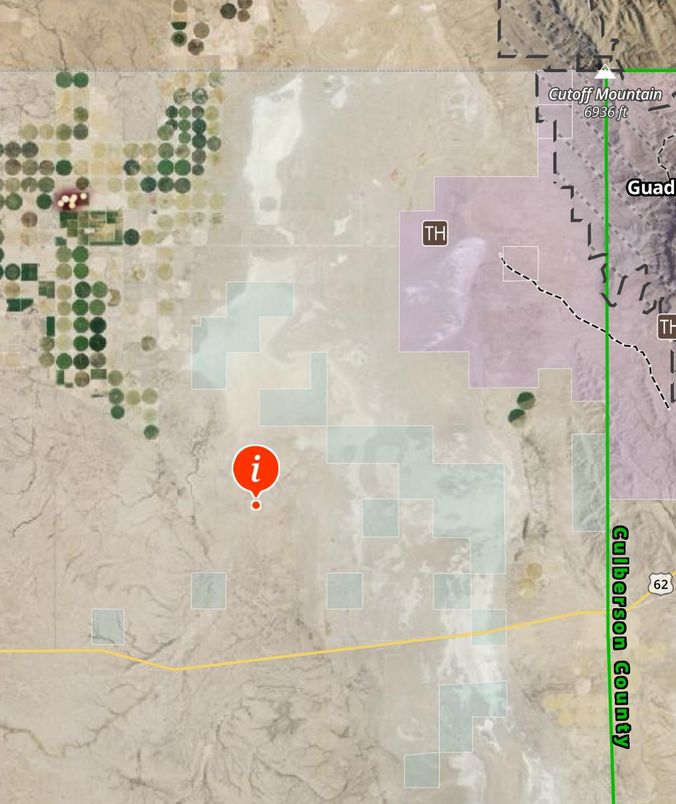
Task: Select the Cutoff Mountain peak marker
Action: coord(604,73)
